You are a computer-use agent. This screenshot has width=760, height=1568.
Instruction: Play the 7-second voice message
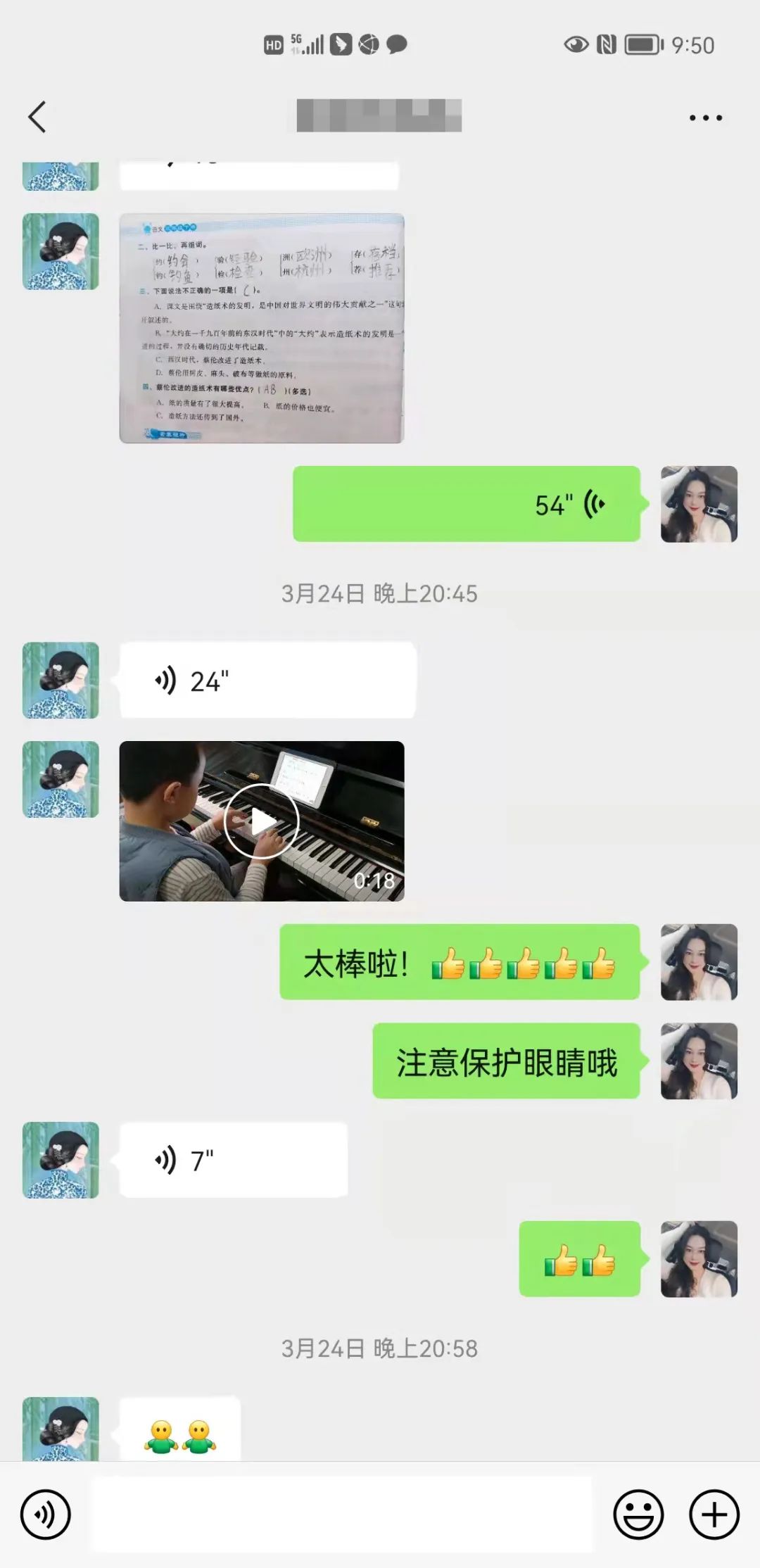[x=233, y=1160]
